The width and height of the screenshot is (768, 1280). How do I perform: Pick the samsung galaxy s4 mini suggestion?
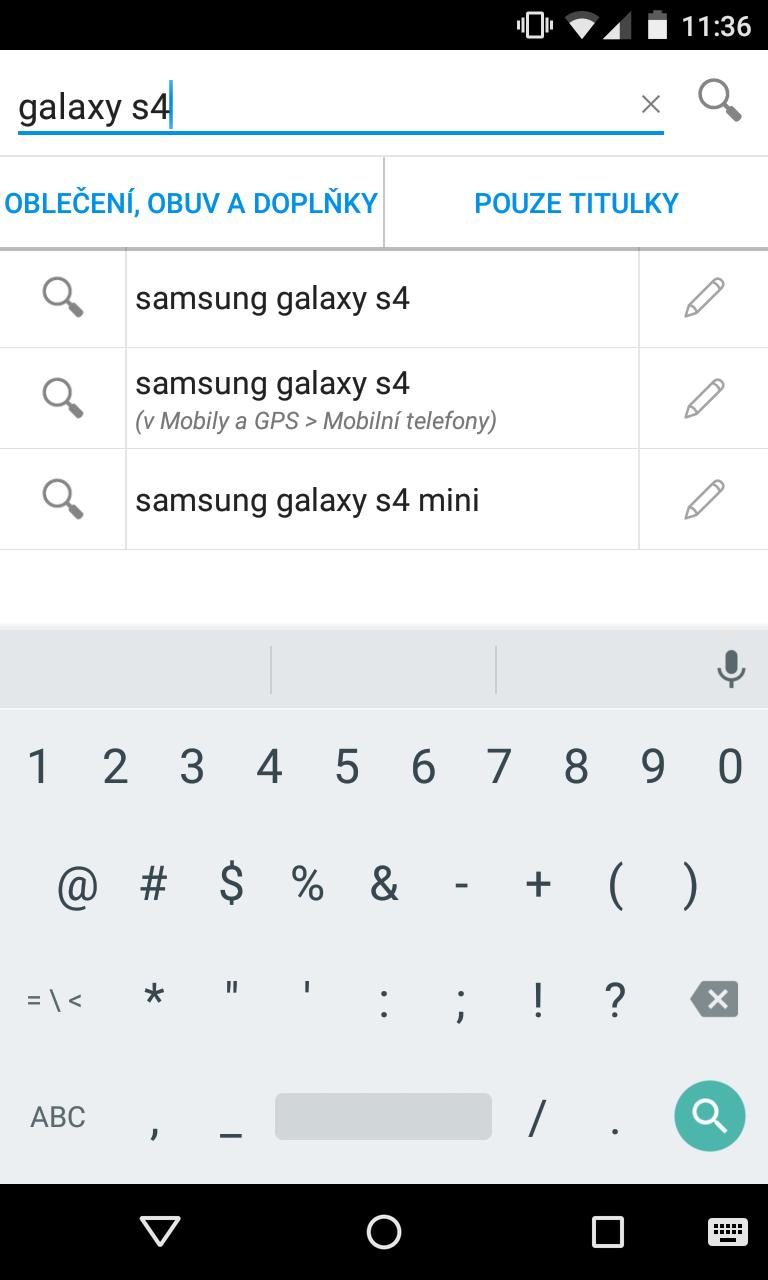(x=380, y=499)
